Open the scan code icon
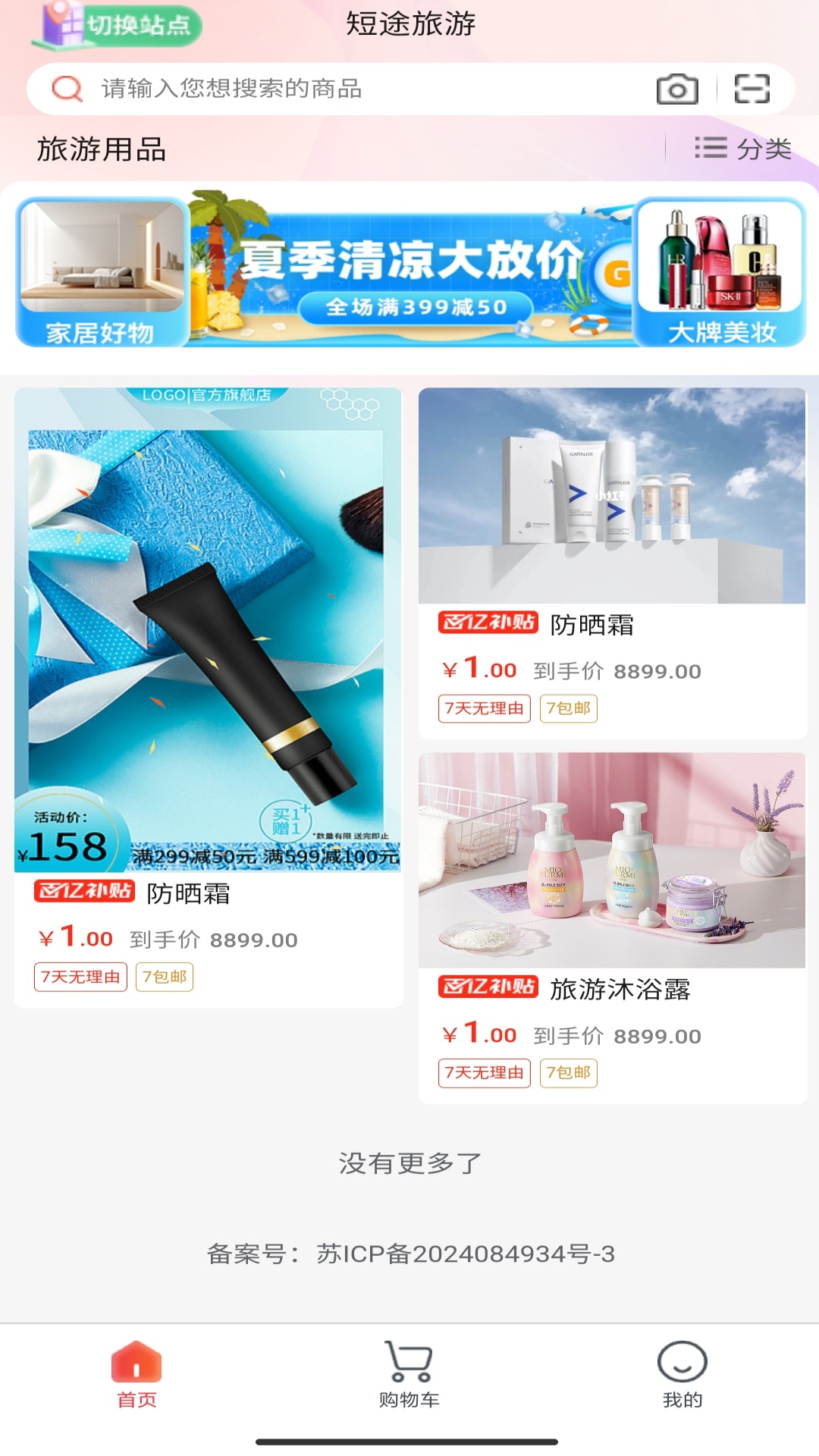This screenshot has height=1456, width=819. click(752, 89)
